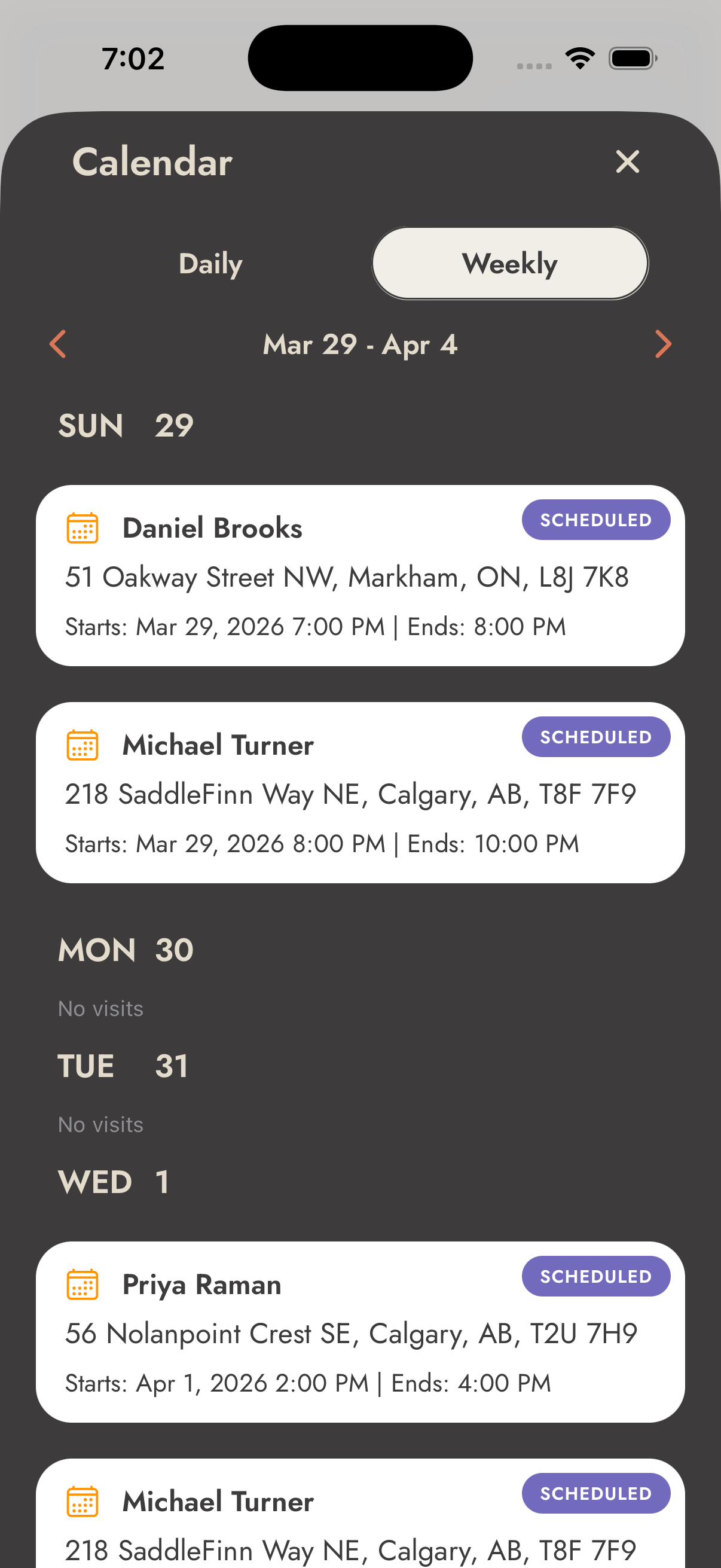721x1568 pixels.
Task: Select the SUN 29 day header
Action: [125, 425]
